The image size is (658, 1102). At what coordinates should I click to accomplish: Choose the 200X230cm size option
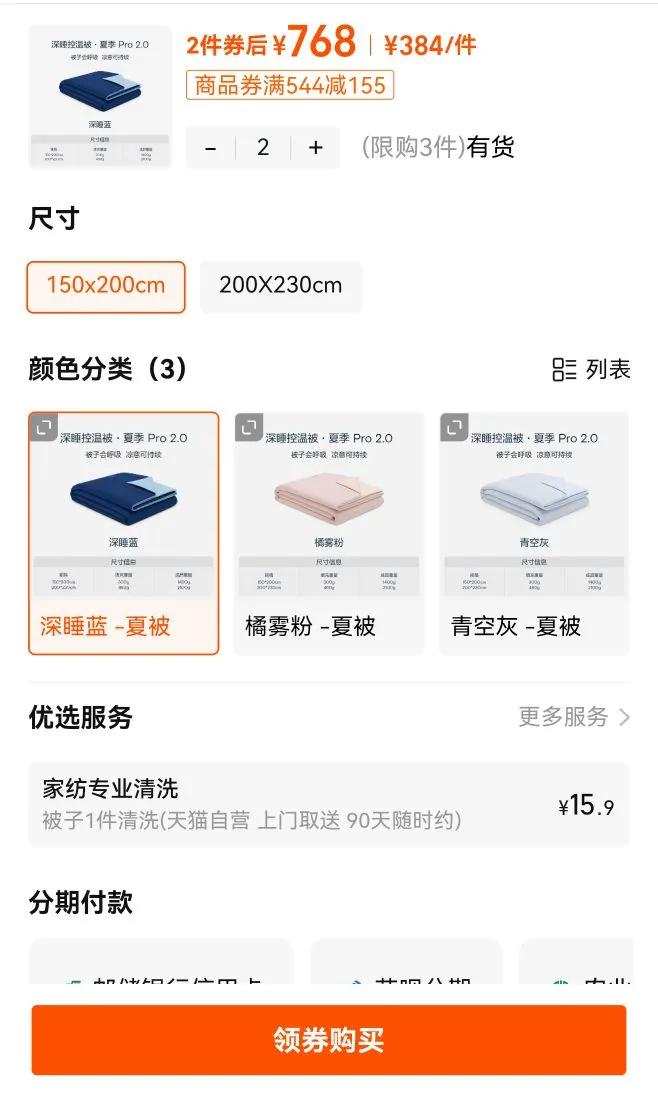point(281,286)
